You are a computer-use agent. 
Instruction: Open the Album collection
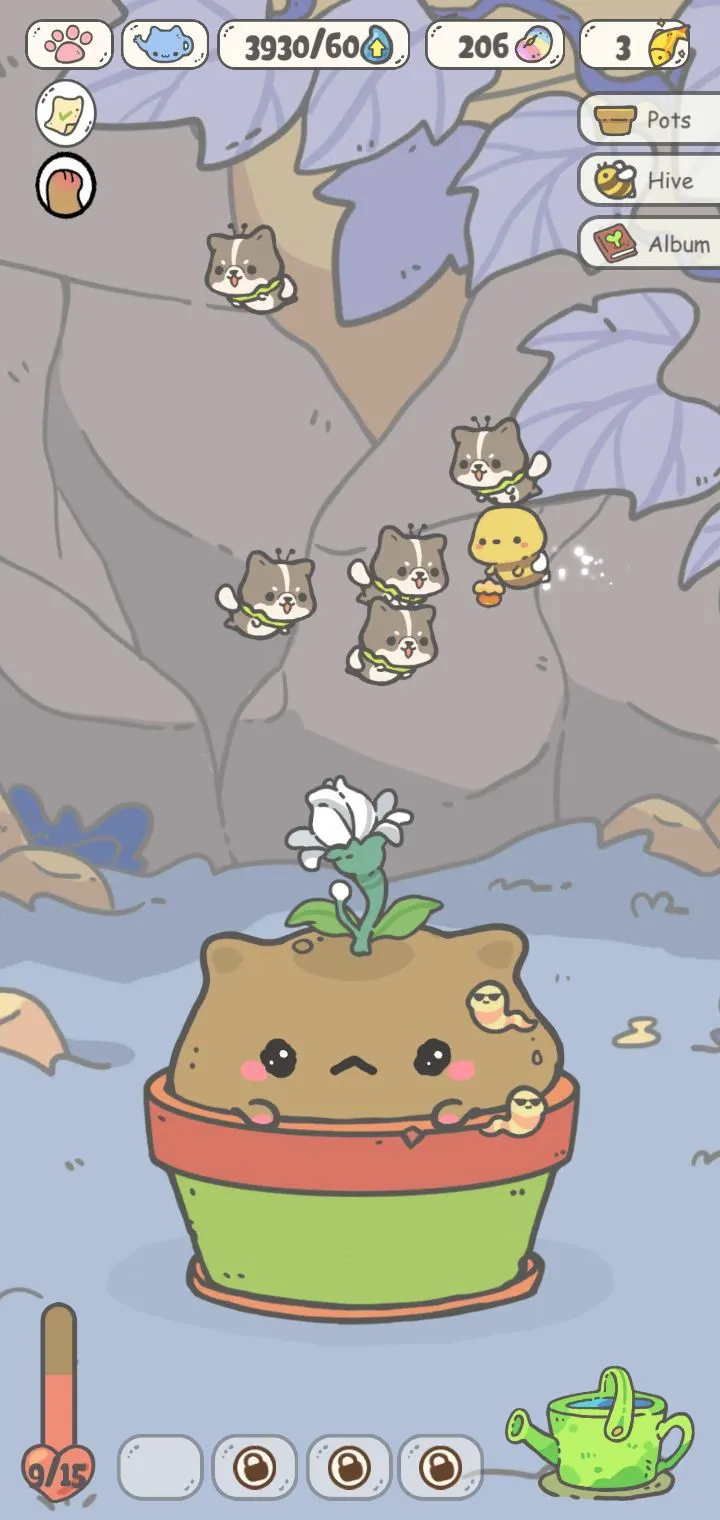[x=650, y=244]
